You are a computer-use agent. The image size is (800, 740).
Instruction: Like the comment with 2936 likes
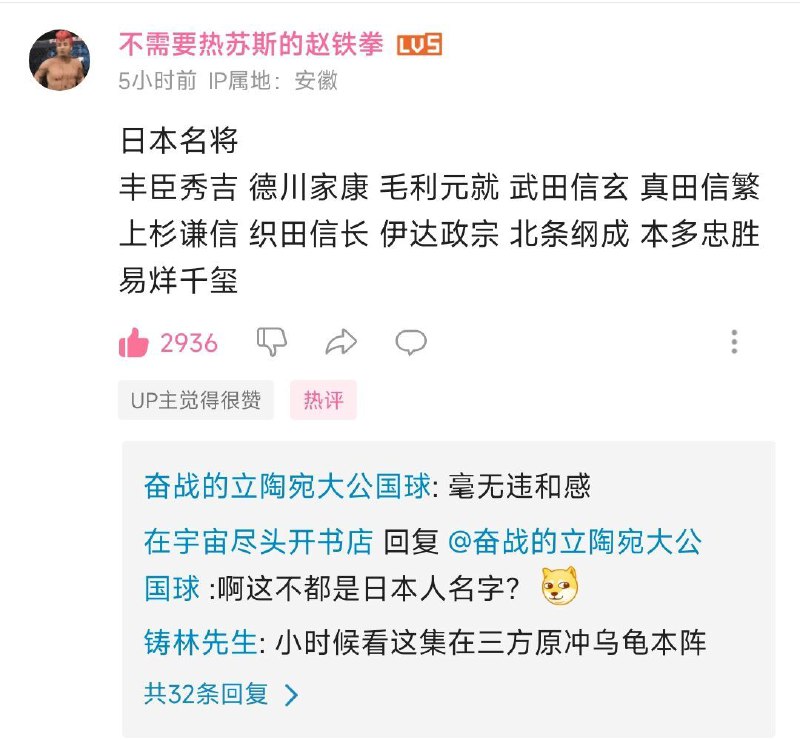pyautogui.click(x=134, y=343)
